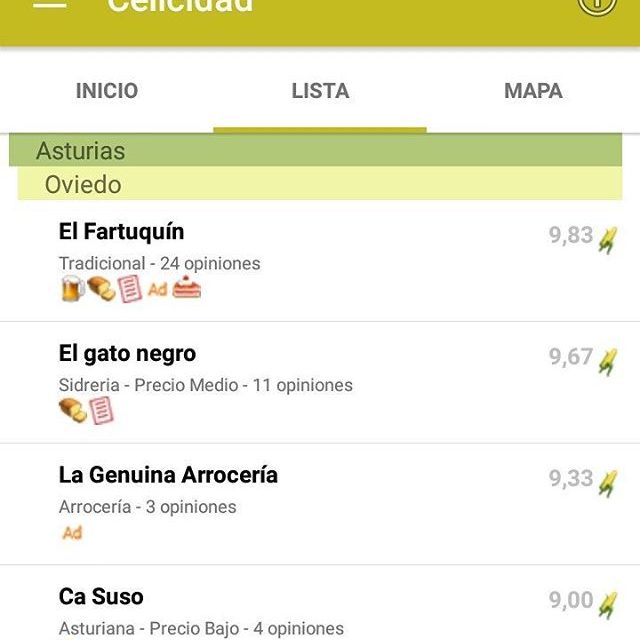The height and width of the screenshot is (640, 640).
Task: Tap the Ca Suso restaurant row
Action: coord(320,606)
